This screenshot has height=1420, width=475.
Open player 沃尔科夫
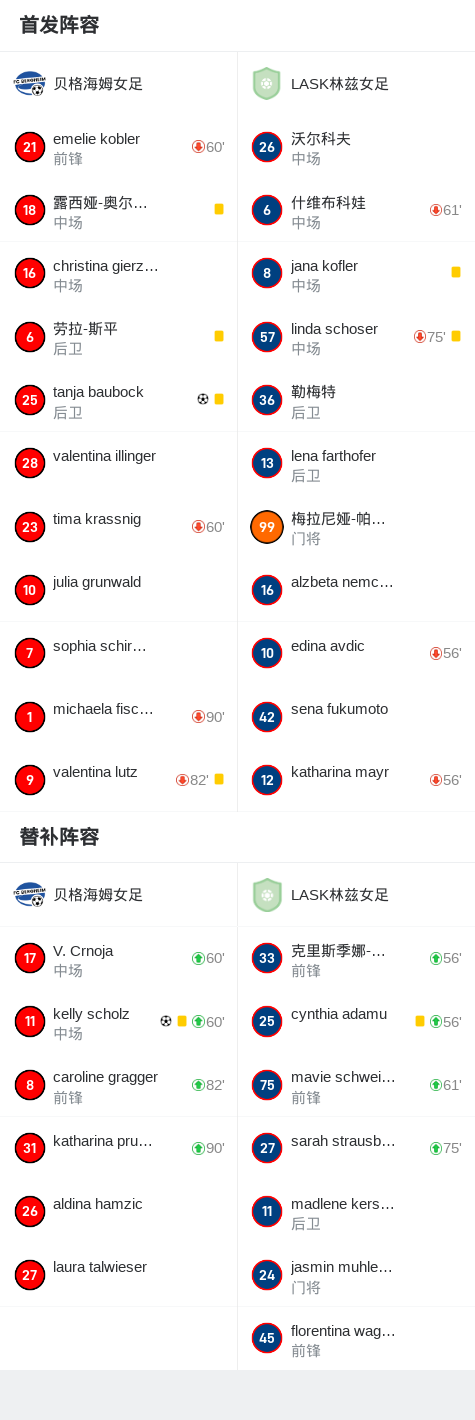356,147
